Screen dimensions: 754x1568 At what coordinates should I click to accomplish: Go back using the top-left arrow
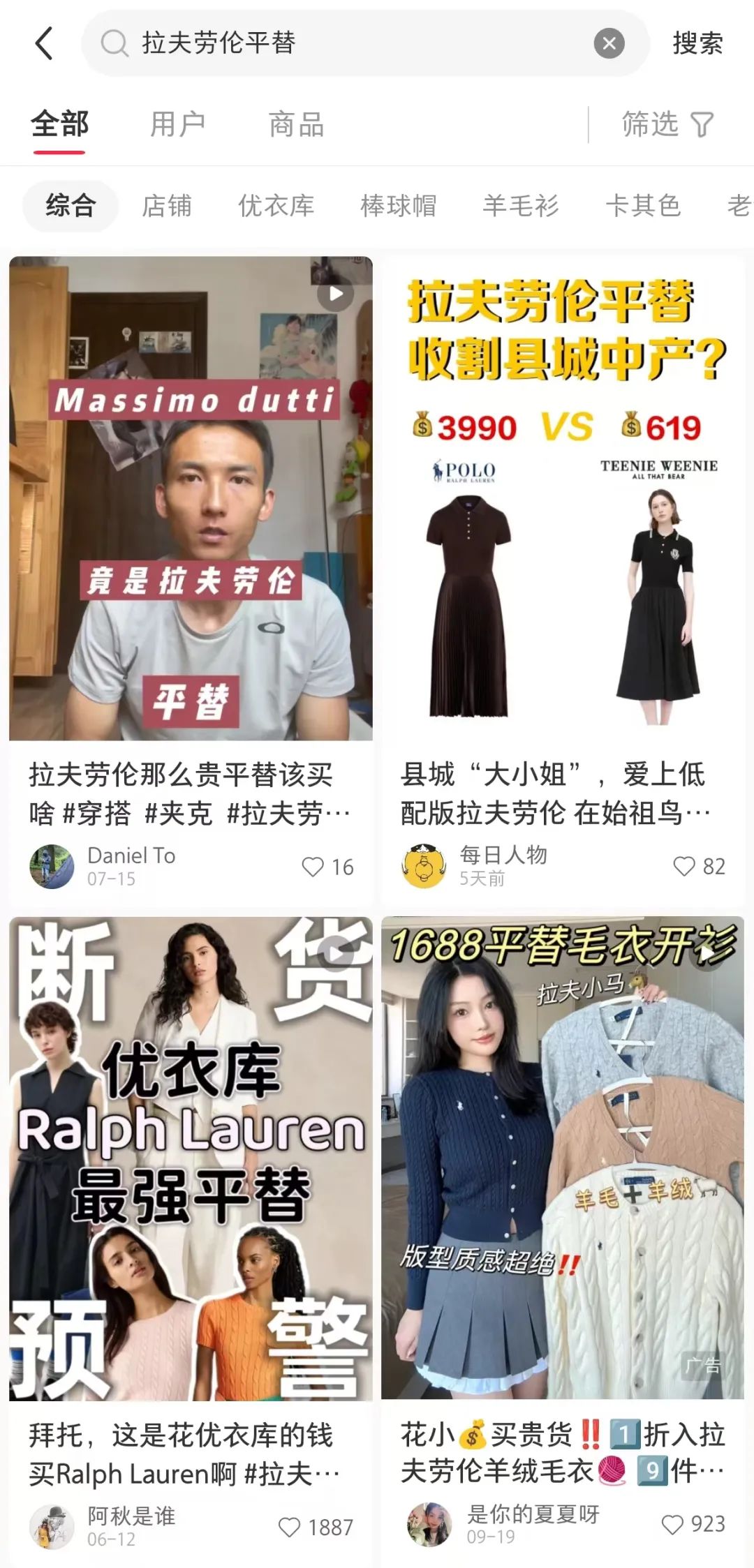click(45, 43)
